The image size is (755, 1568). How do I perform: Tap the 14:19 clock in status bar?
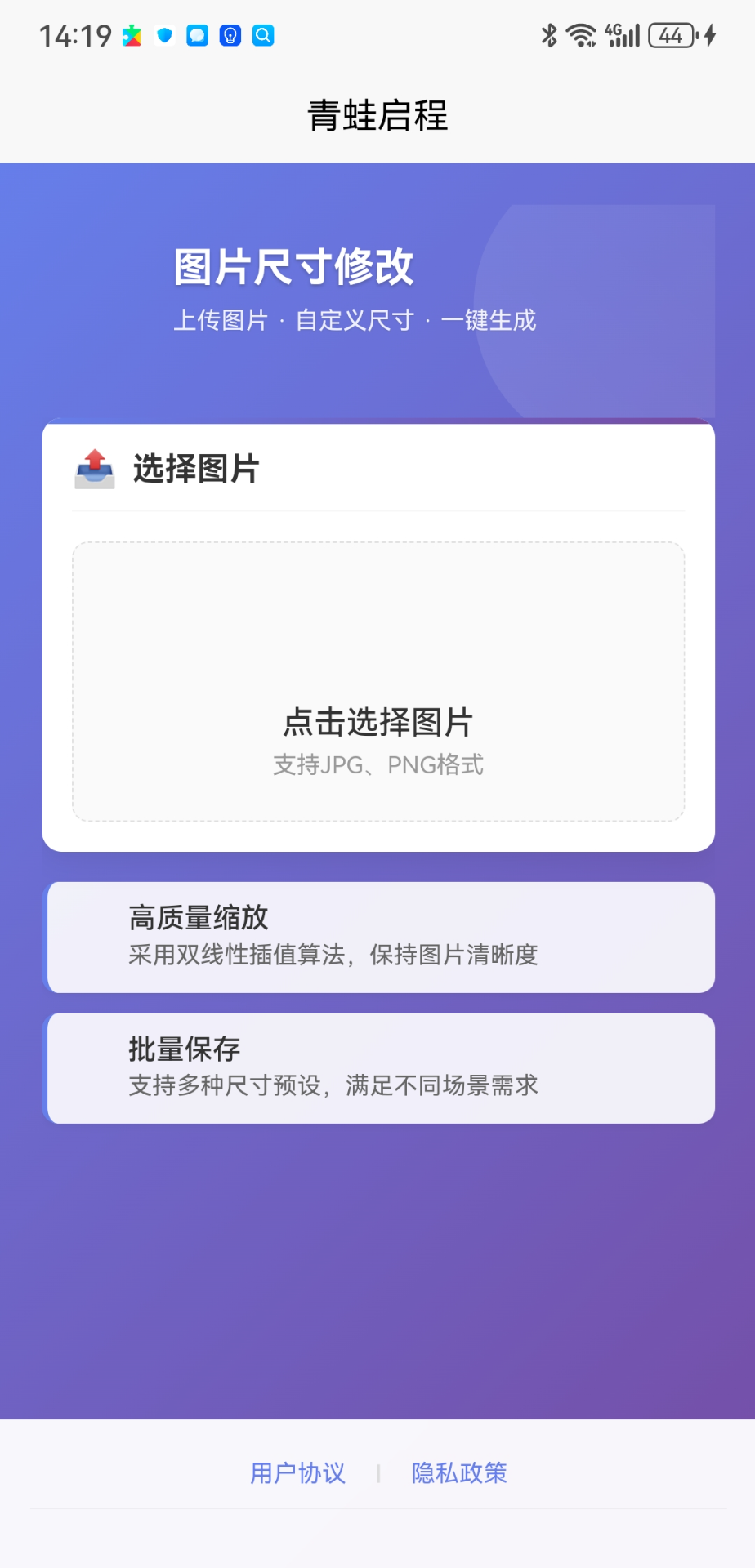[68, 35]
